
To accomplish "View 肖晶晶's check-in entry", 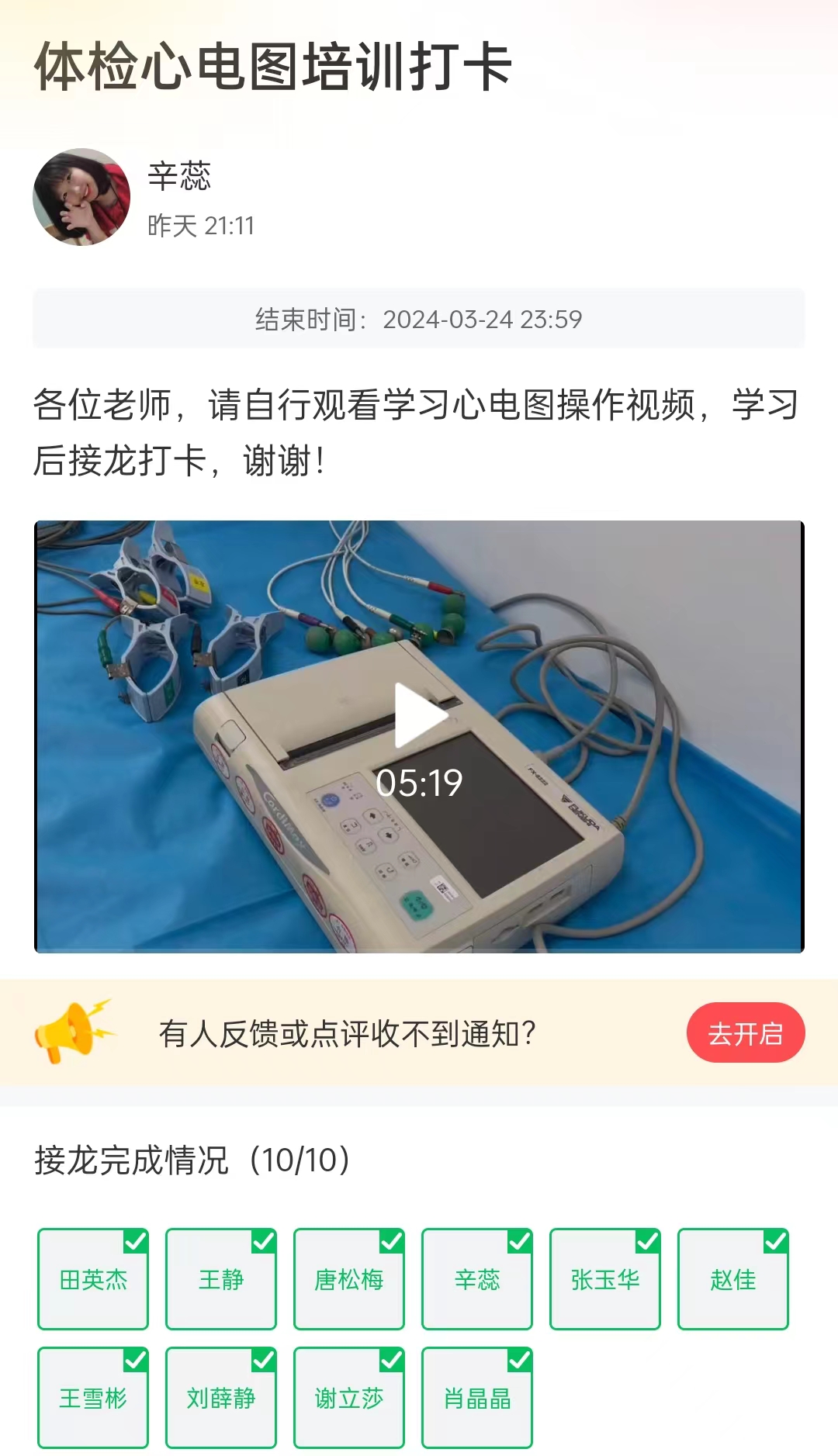I will coord(477,1398).
